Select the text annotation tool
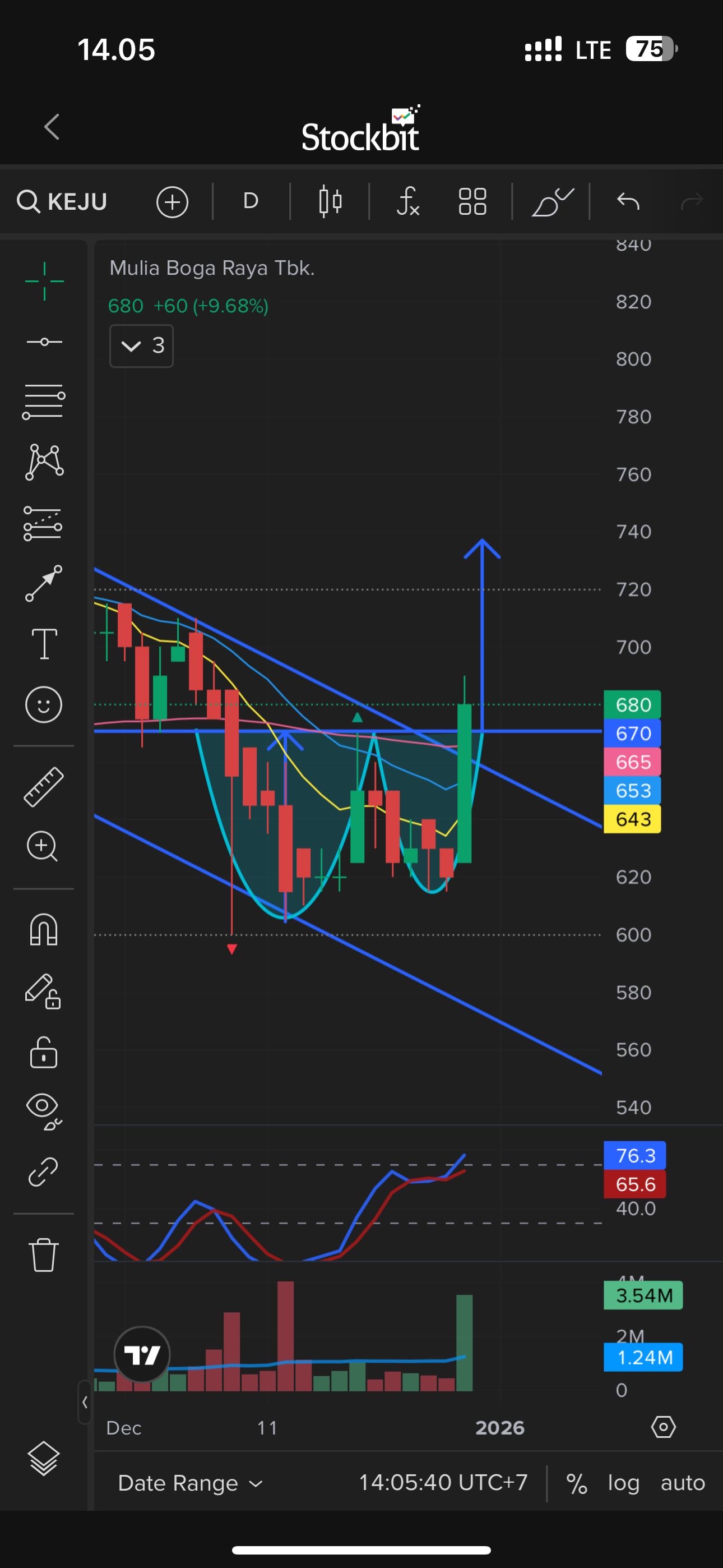723x1568 pixels. [44, 644]
